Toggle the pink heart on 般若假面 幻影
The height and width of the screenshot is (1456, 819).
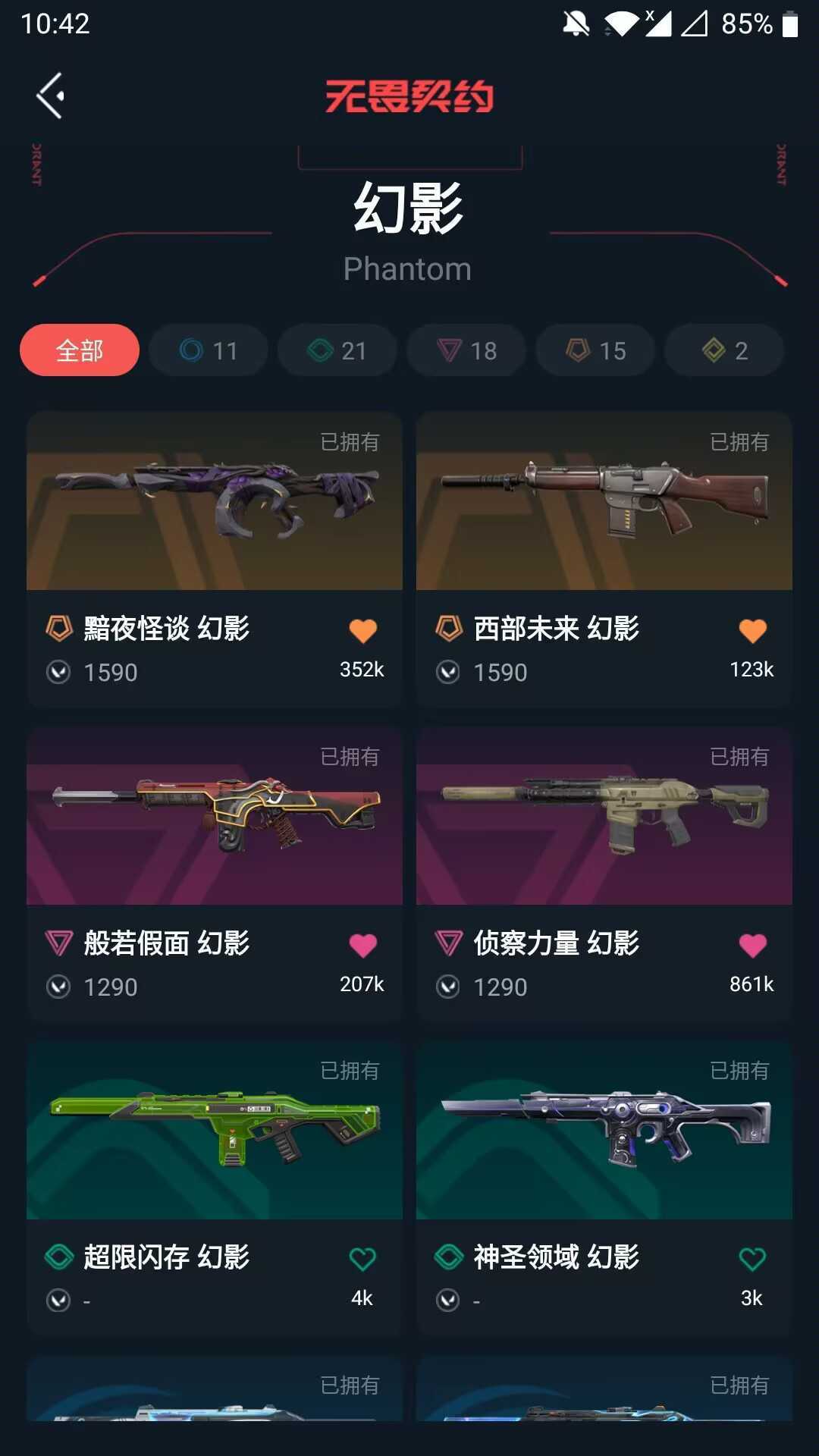pos(362,946)
